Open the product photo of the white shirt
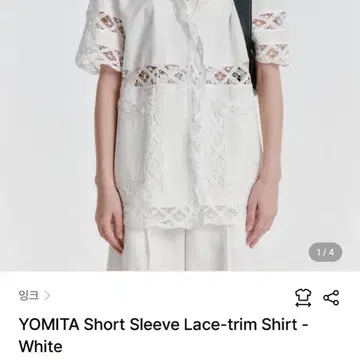Image resolution: width=360 pixels, height=360 pixels. (x=180, y=135)
